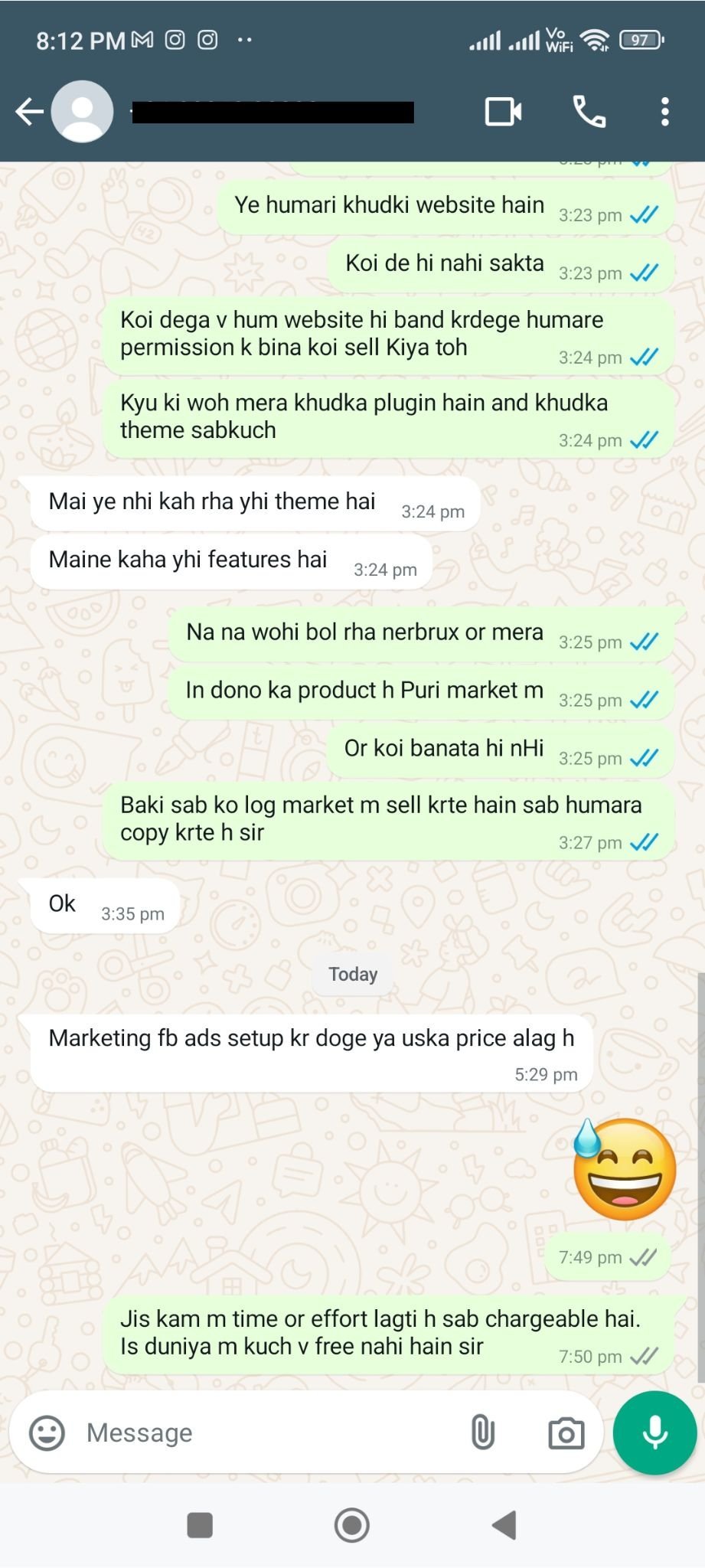Open the emoji picker

pyautogui.click(x=47, y=1432)
